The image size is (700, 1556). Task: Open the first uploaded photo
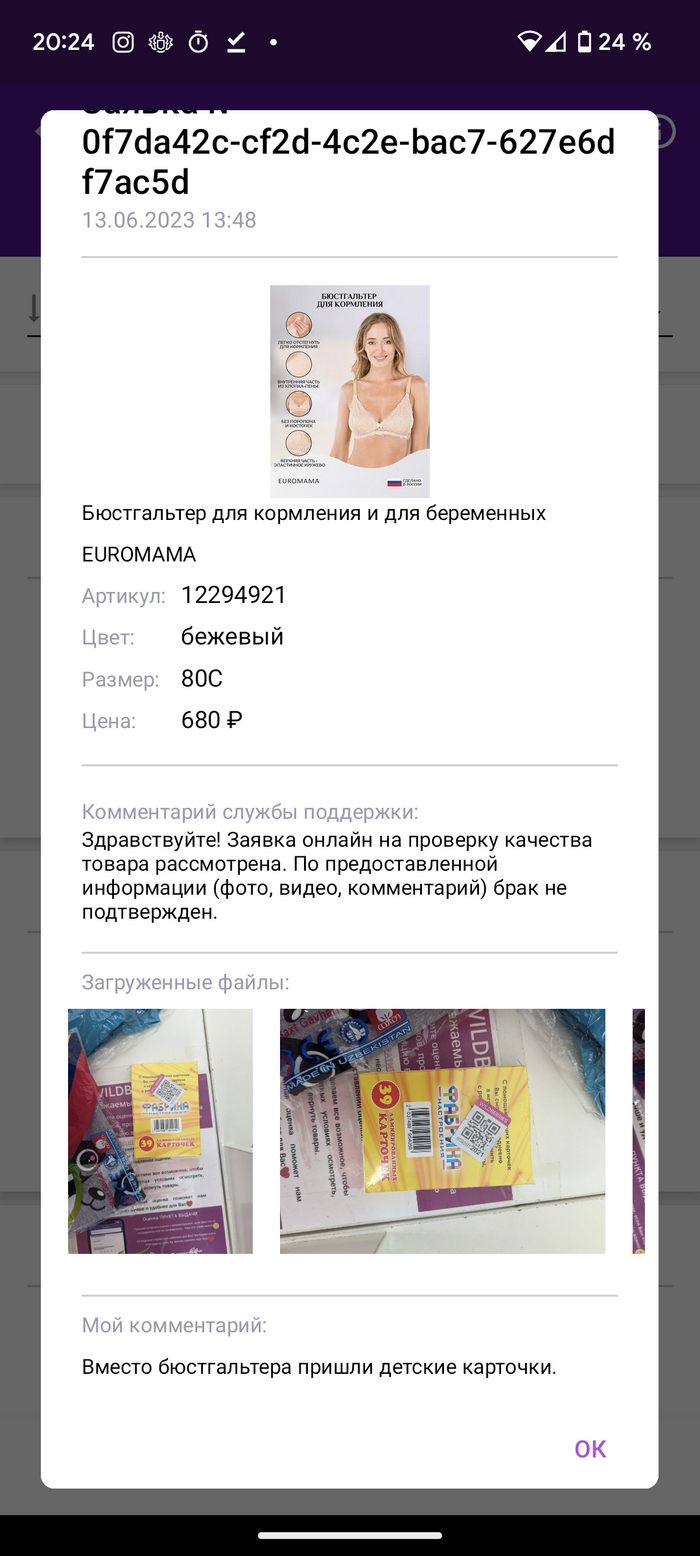point(160,1130)
